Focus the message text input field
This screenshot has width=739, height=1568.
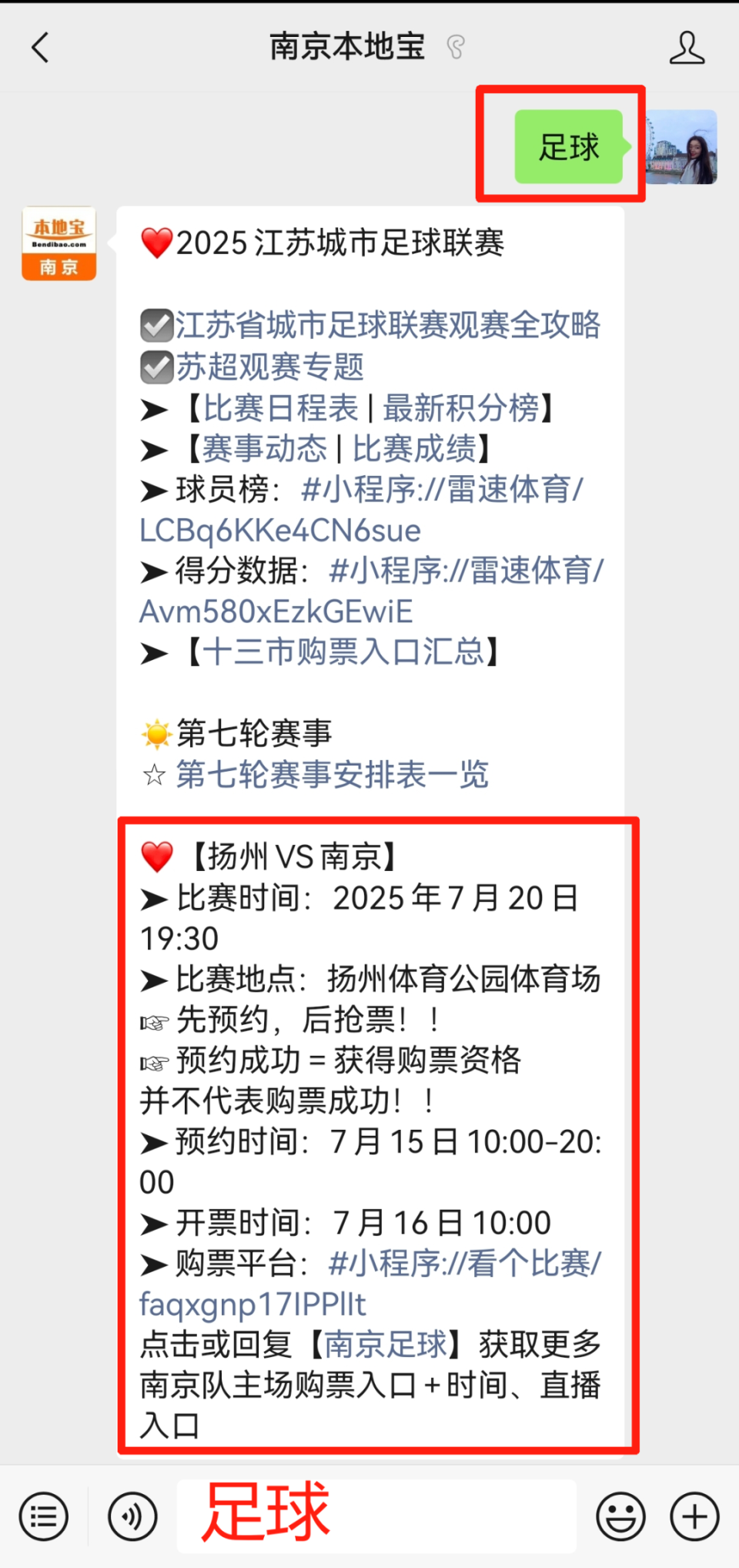click(x=376, y=1516)
